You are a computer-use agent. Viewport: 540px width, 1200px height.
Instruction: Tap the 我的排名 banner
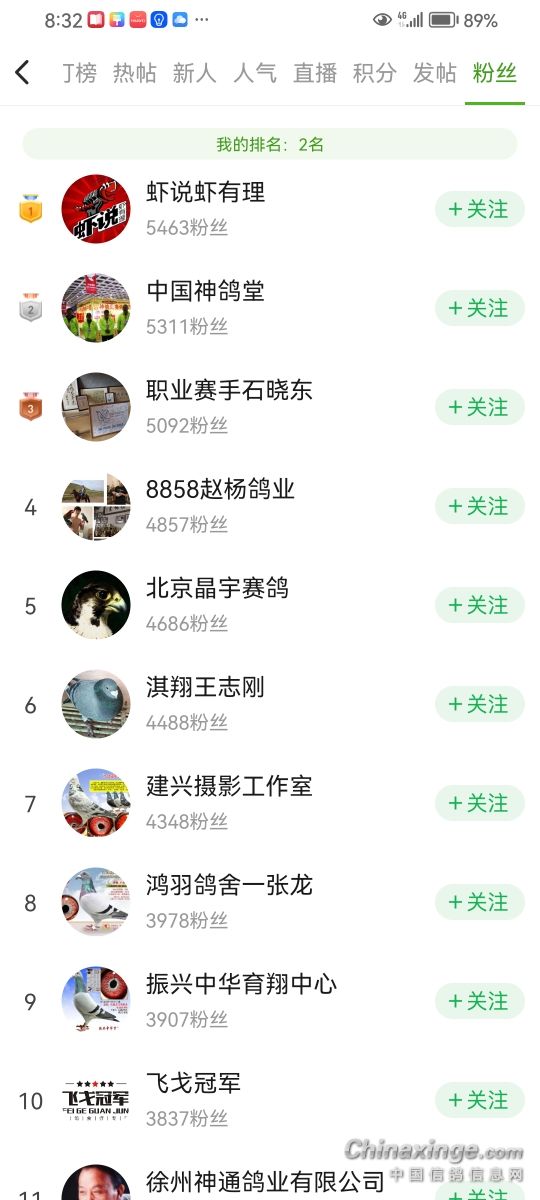[270, 144]
